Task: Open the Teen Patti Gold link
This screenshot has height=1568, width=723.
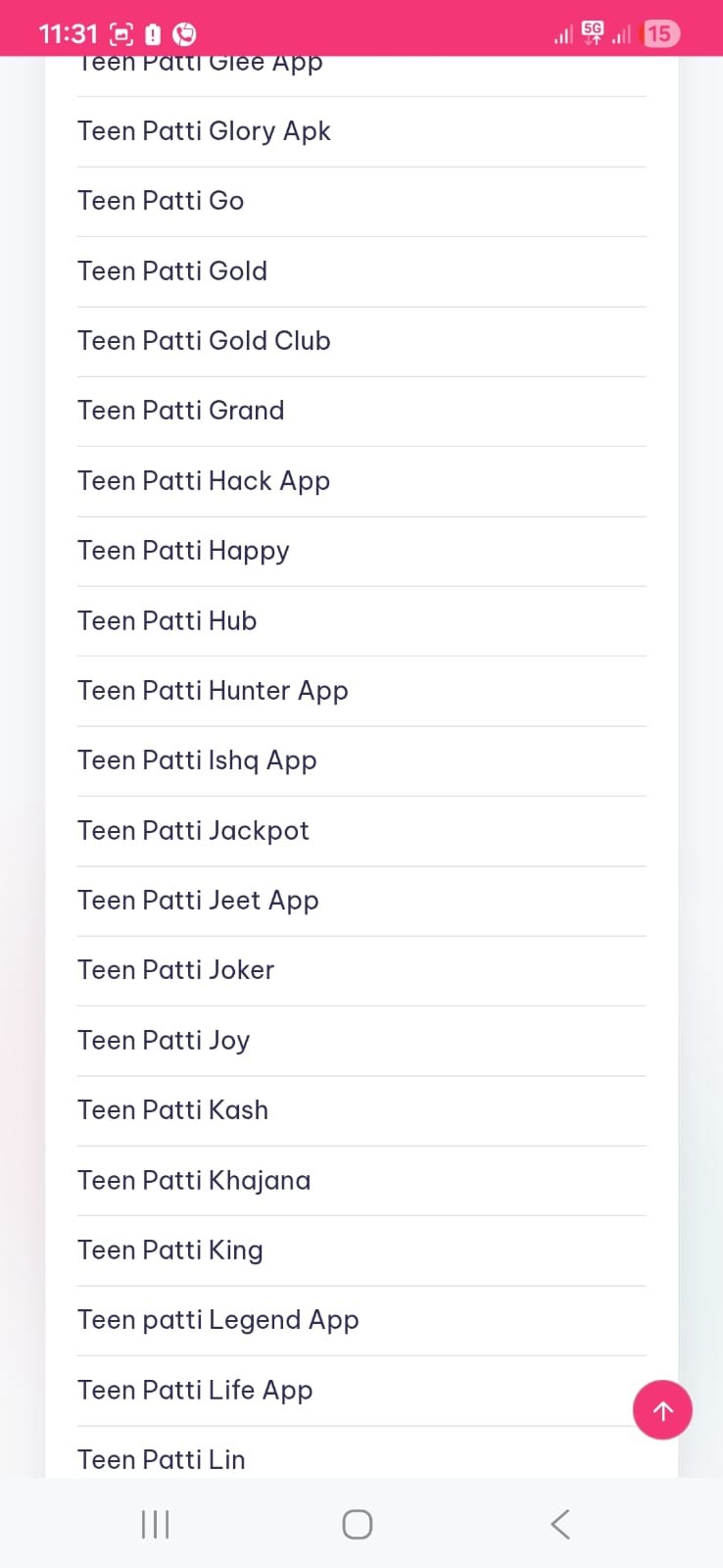Action: [171, 271]
